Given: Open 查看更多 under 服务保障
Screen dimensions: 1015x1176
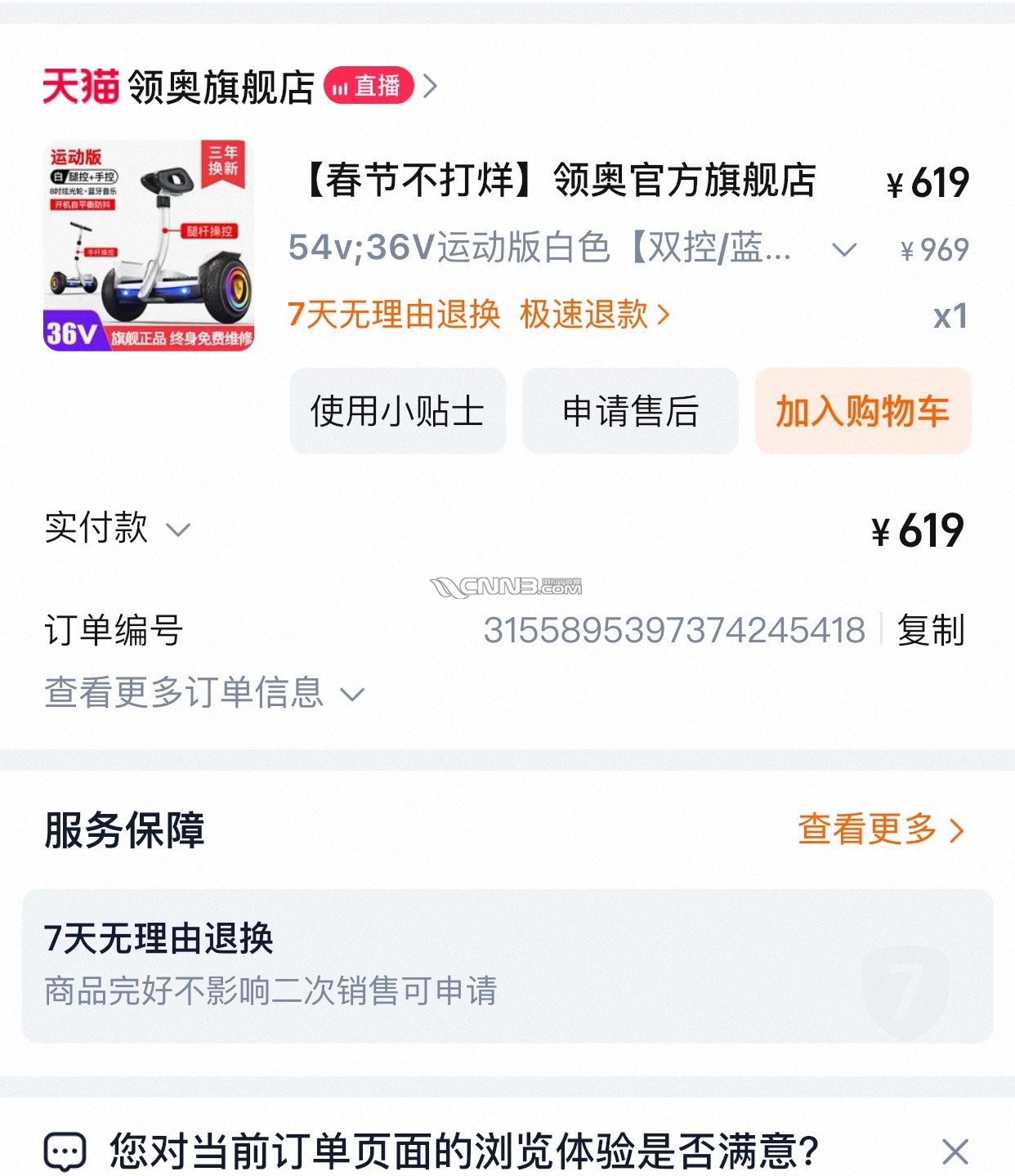Looking at the screenshot, I should pyautogui.click(x=880, y=829).
